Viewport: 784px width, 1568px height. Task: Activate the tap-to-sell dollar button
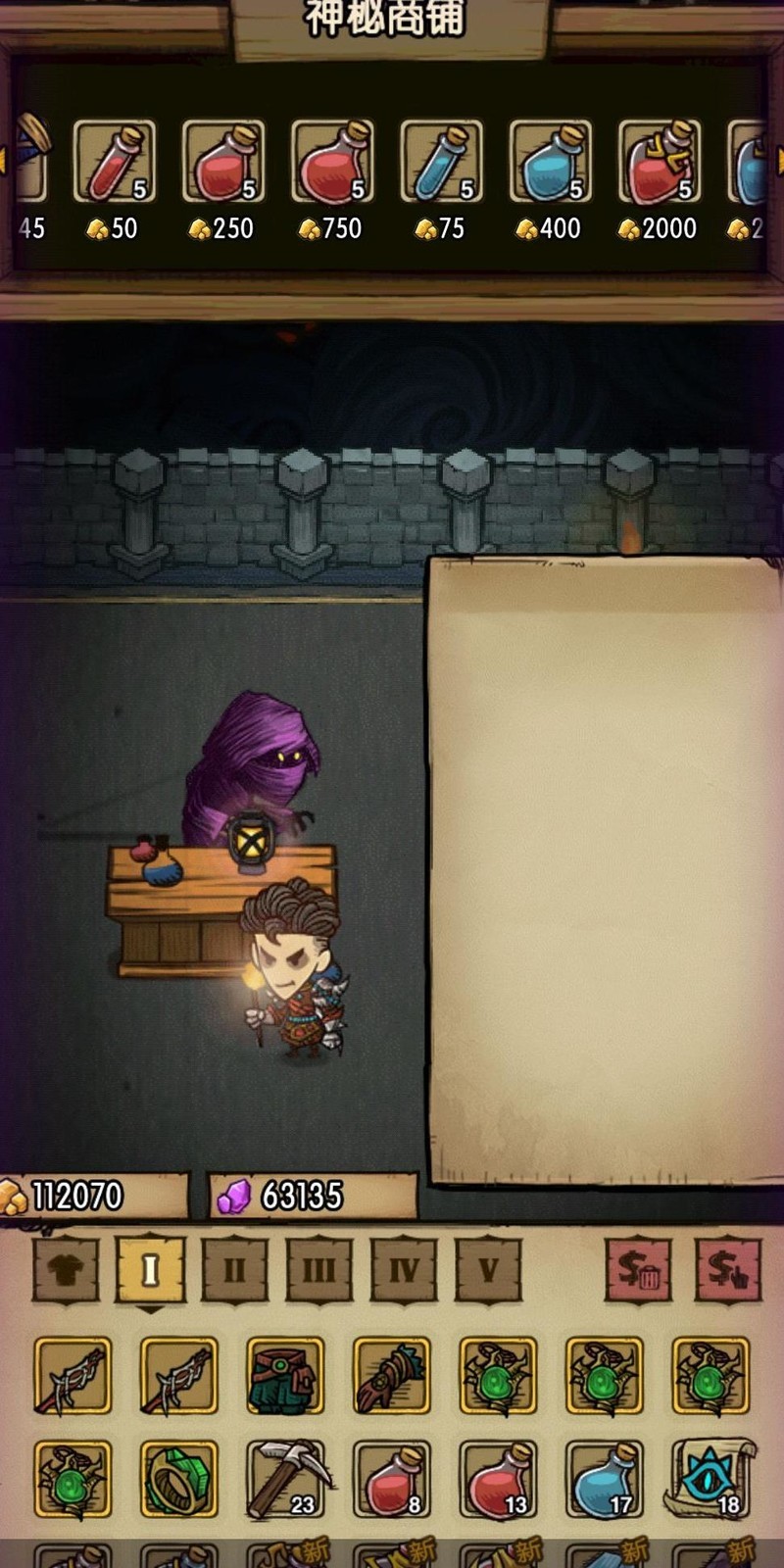727,1270
